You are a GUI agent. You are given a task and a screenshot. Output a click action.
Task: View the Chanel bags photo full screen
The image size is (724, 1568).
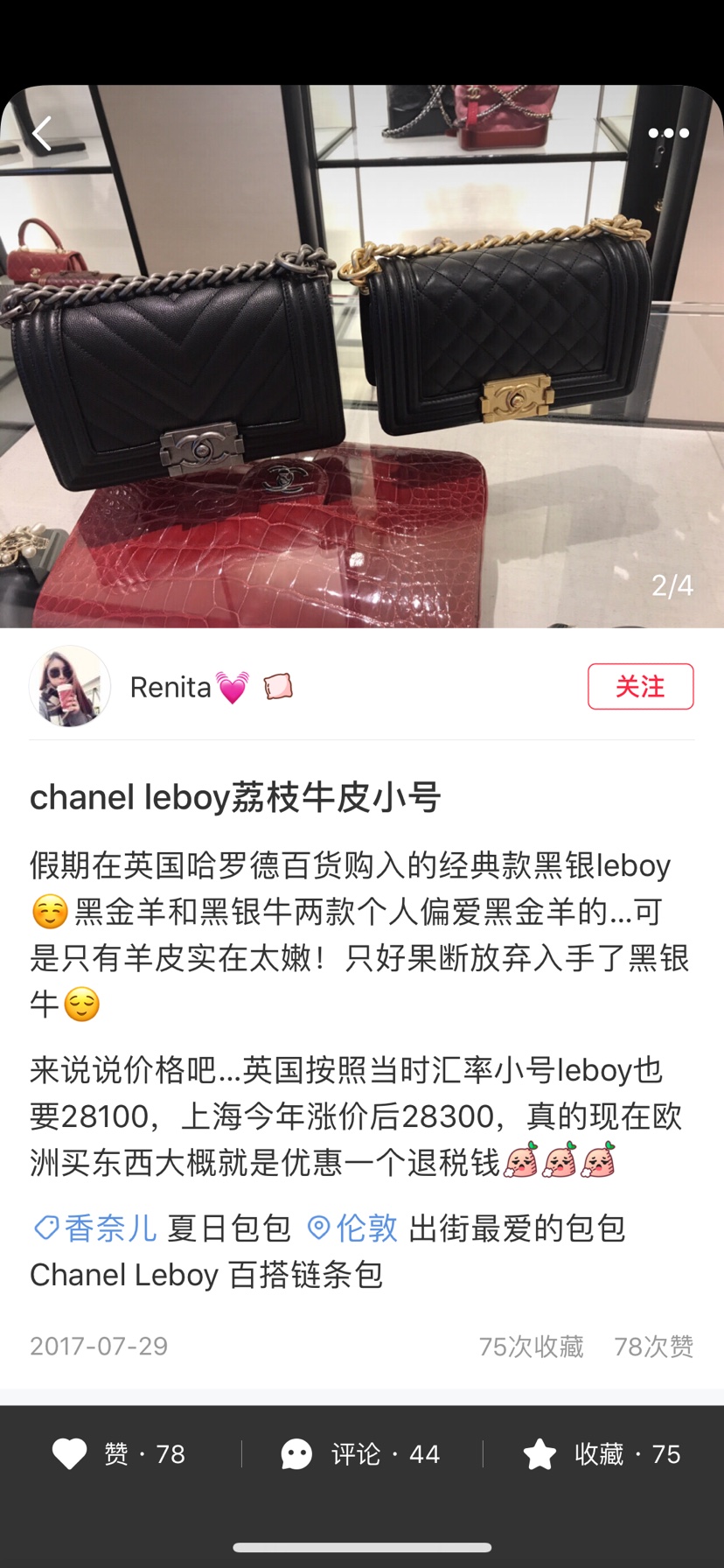point(362,356)
